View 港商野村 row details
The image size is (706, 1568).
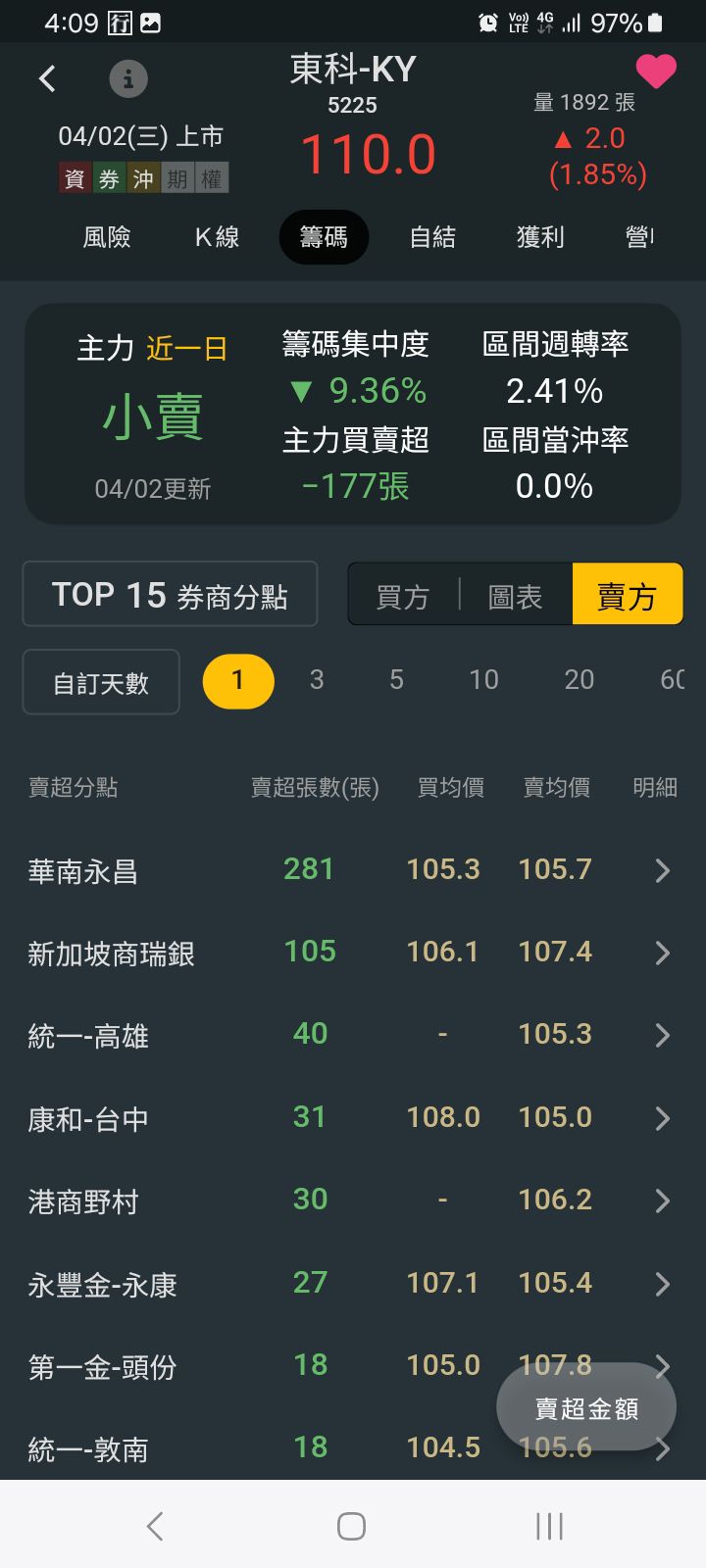coord(662,1200)
